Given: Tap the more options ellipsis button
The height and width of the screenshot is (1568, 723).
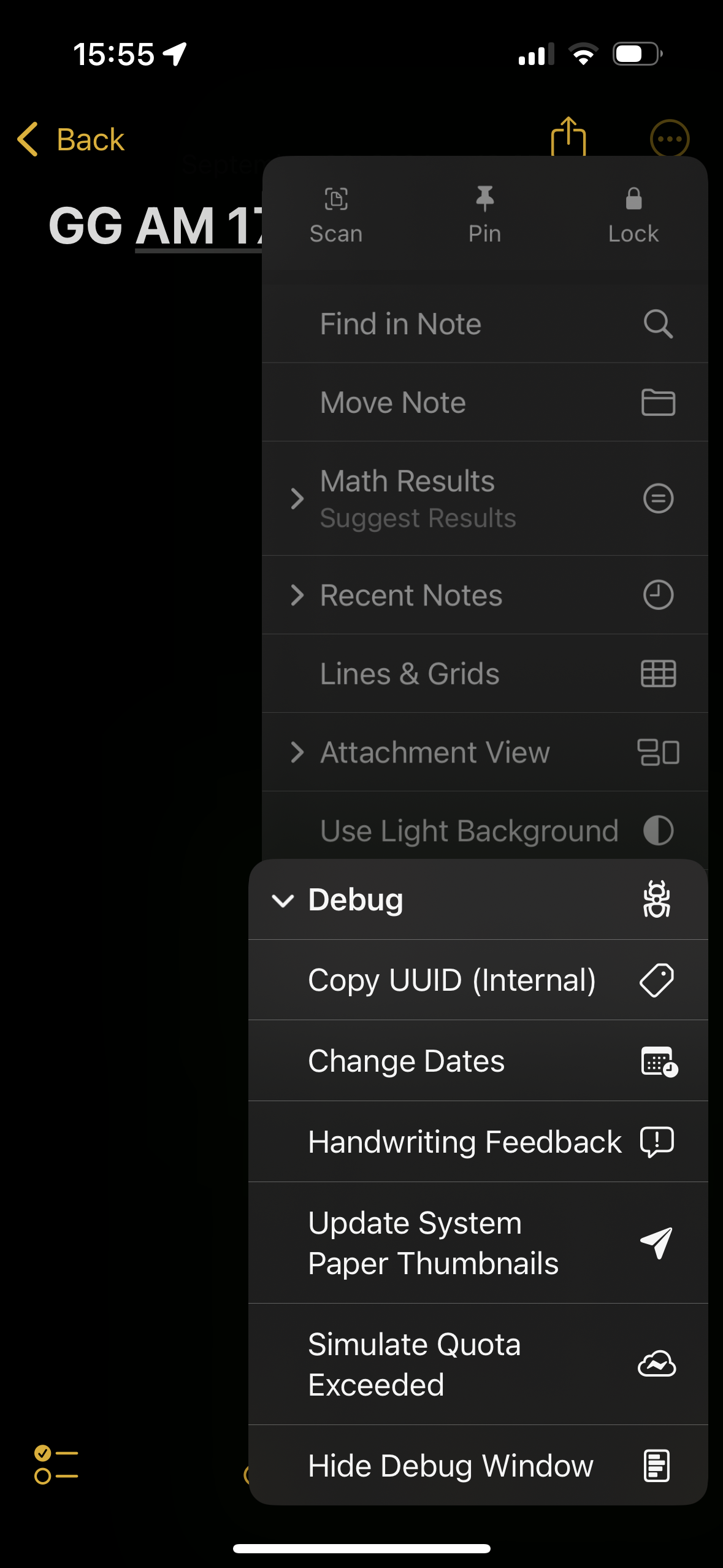Looking at the screenshot, I should click(x=670, y=139).
